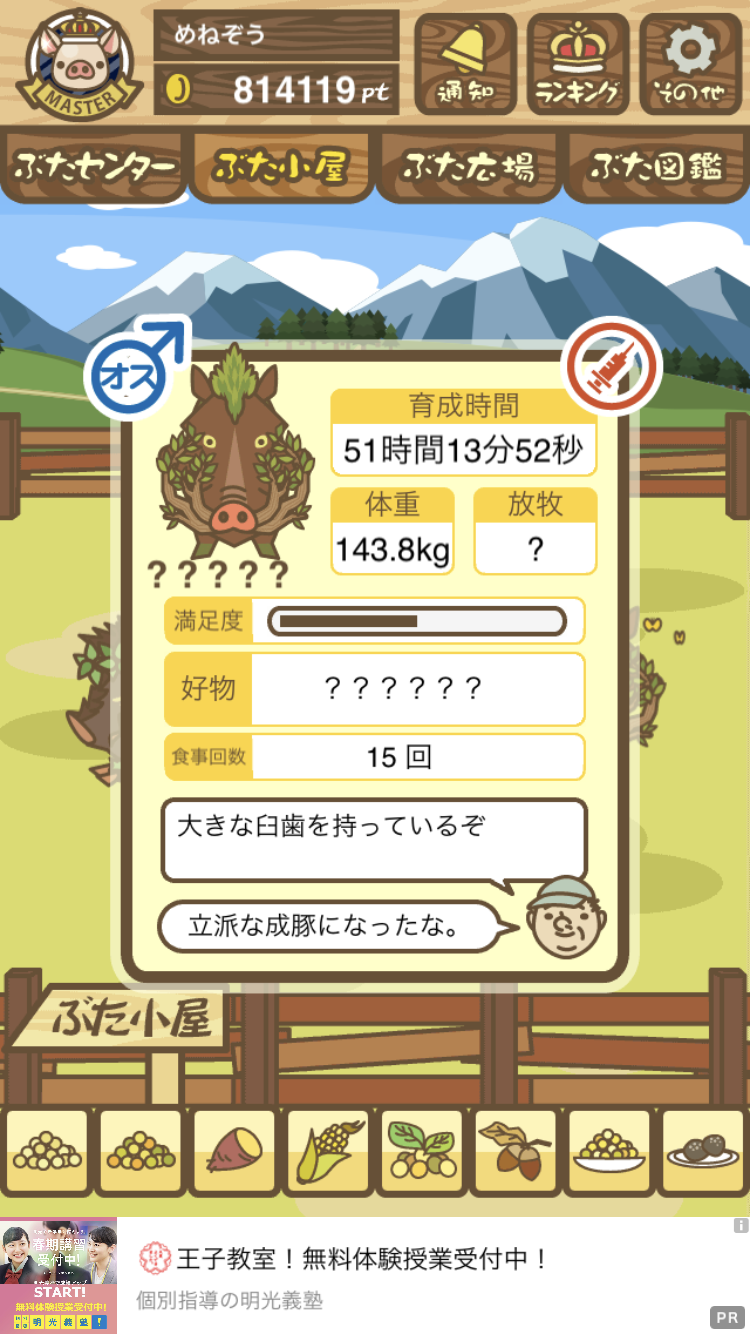
Task: Tap the crossed-out syringe vaccine icon
Action: pos(611,367)
